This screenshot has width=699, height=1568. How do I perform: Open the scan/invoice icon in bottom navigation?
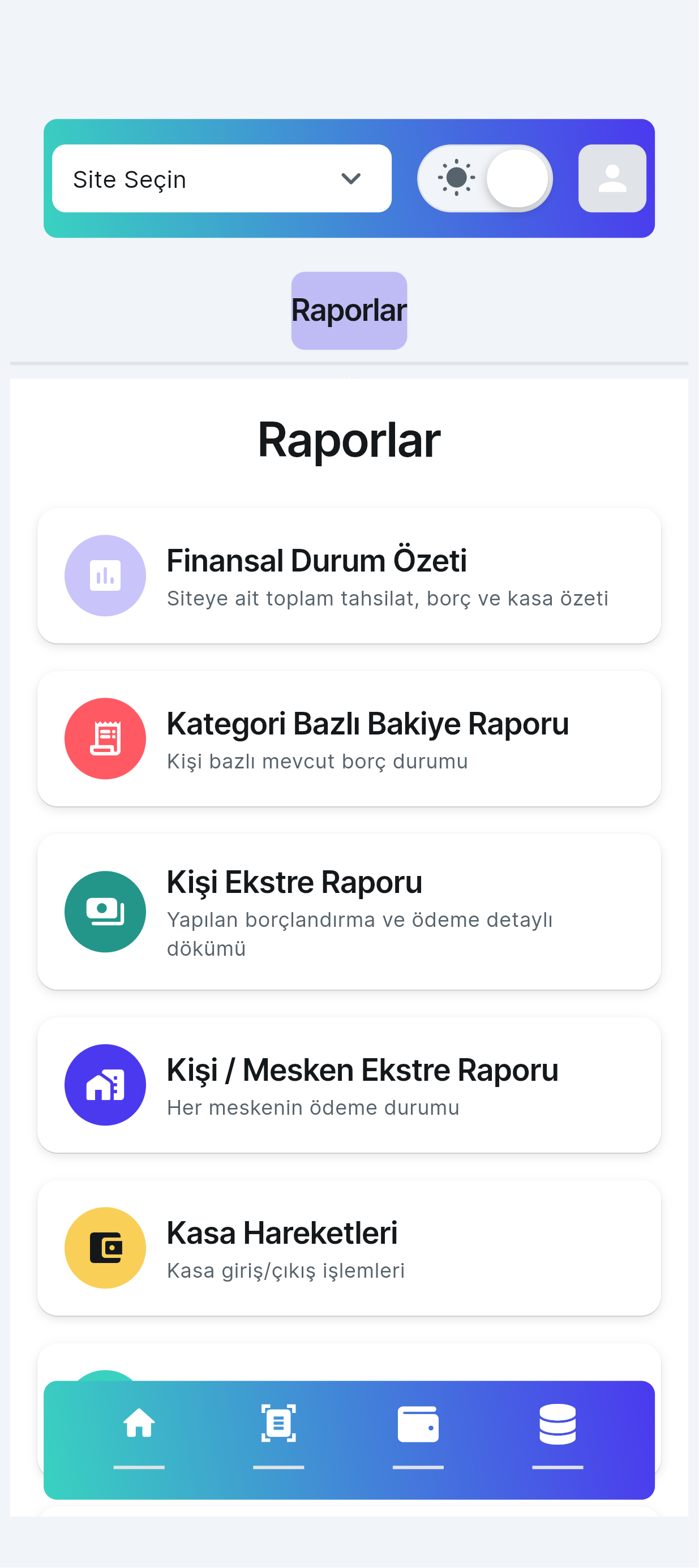click(280, 1424)
